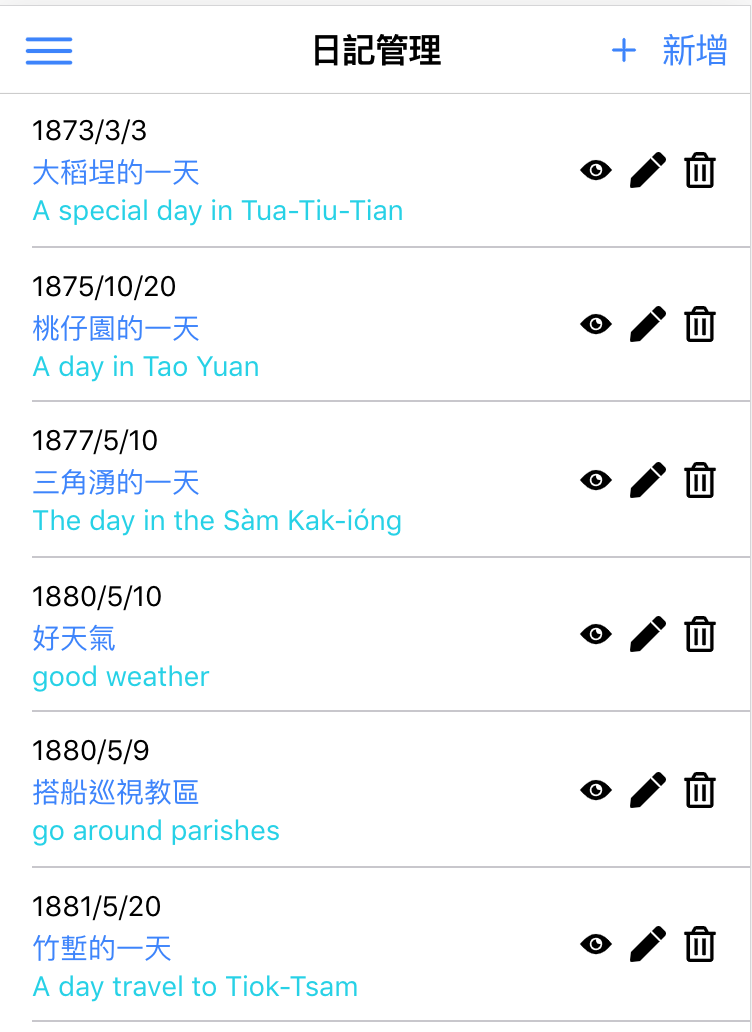Image resolution: width=752 pixels, height=1032 pixels.
Task: Edit the 三角湧的一天 diary entry
Action: [648, 480]
